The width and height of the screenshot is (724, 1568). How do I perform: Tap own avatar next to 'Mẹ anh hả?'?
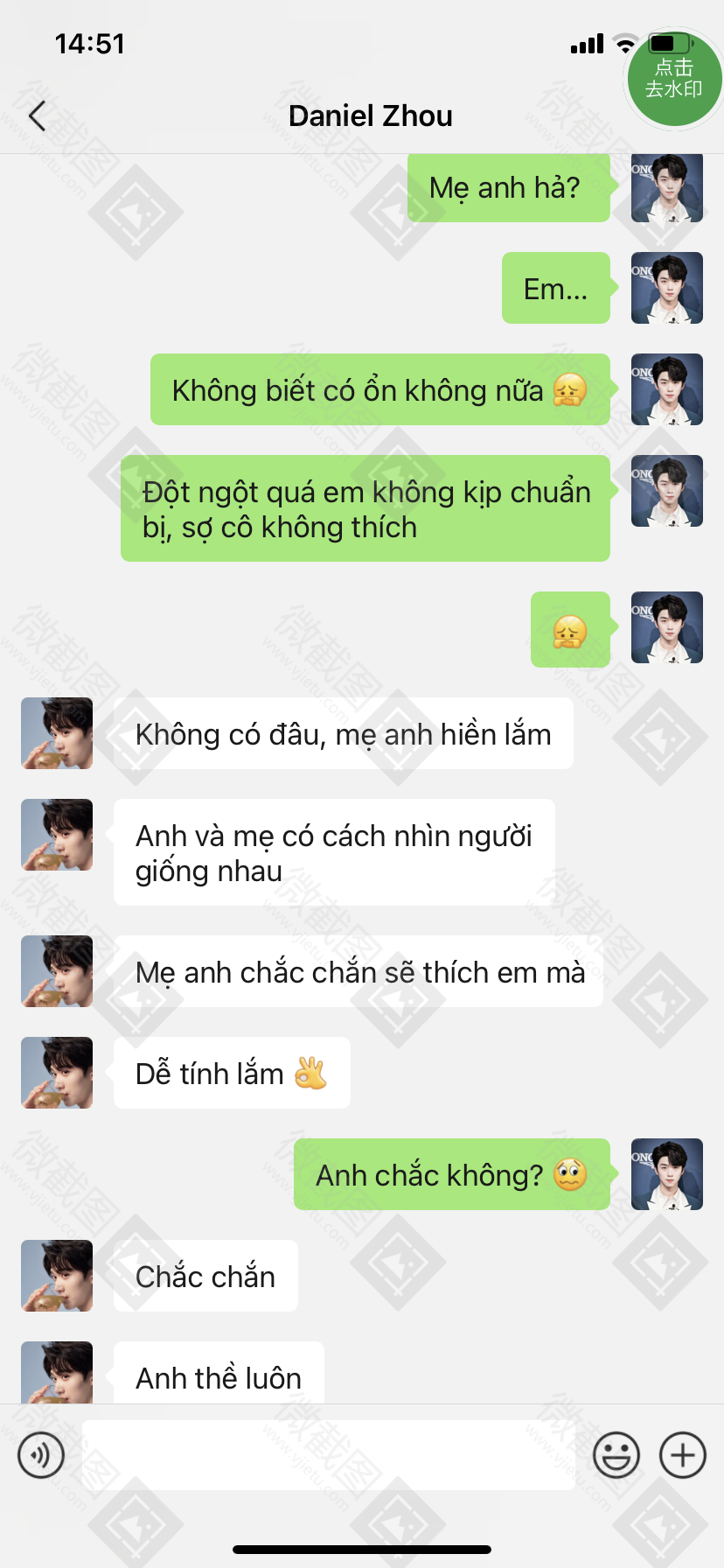pyautogui.click(x=666, y=188)
